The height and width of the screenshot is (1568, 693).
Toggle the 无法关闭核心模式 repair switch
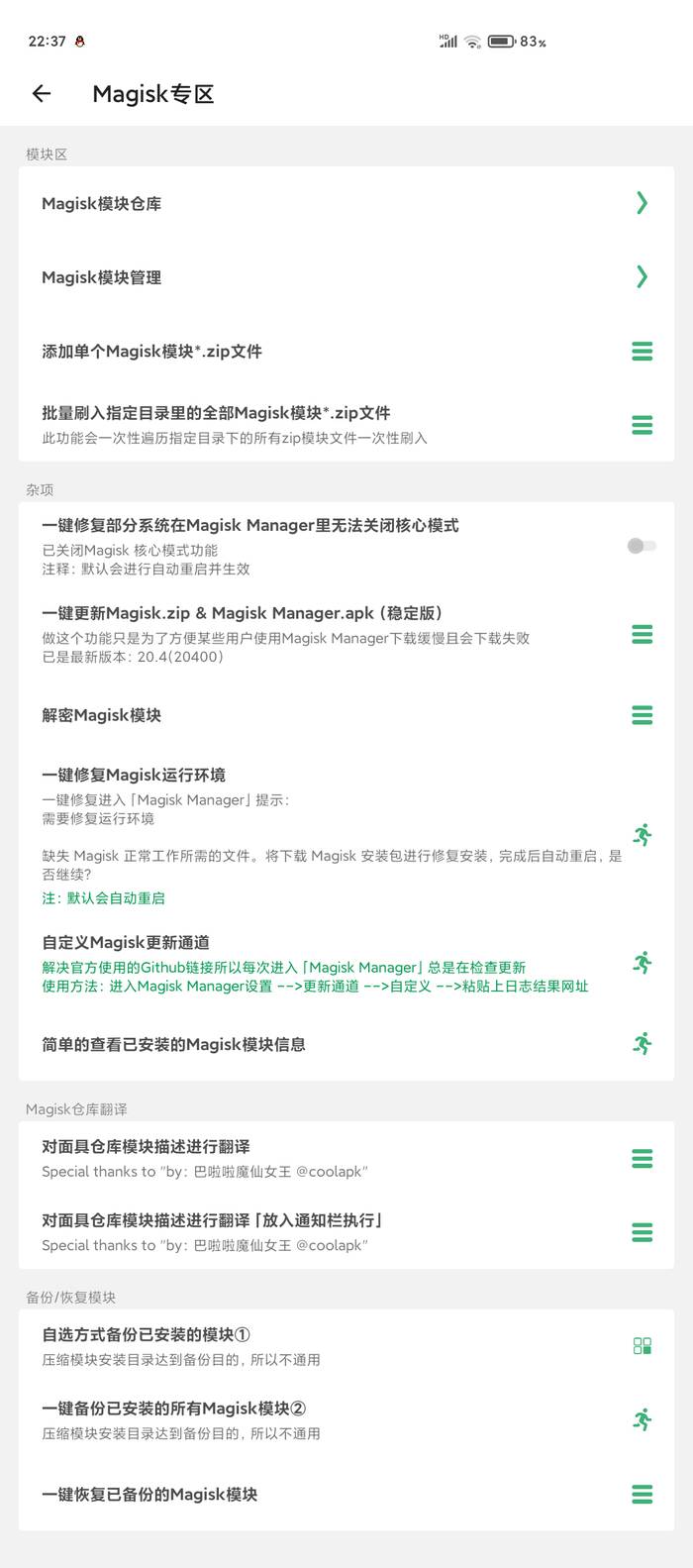coord(642,546)
